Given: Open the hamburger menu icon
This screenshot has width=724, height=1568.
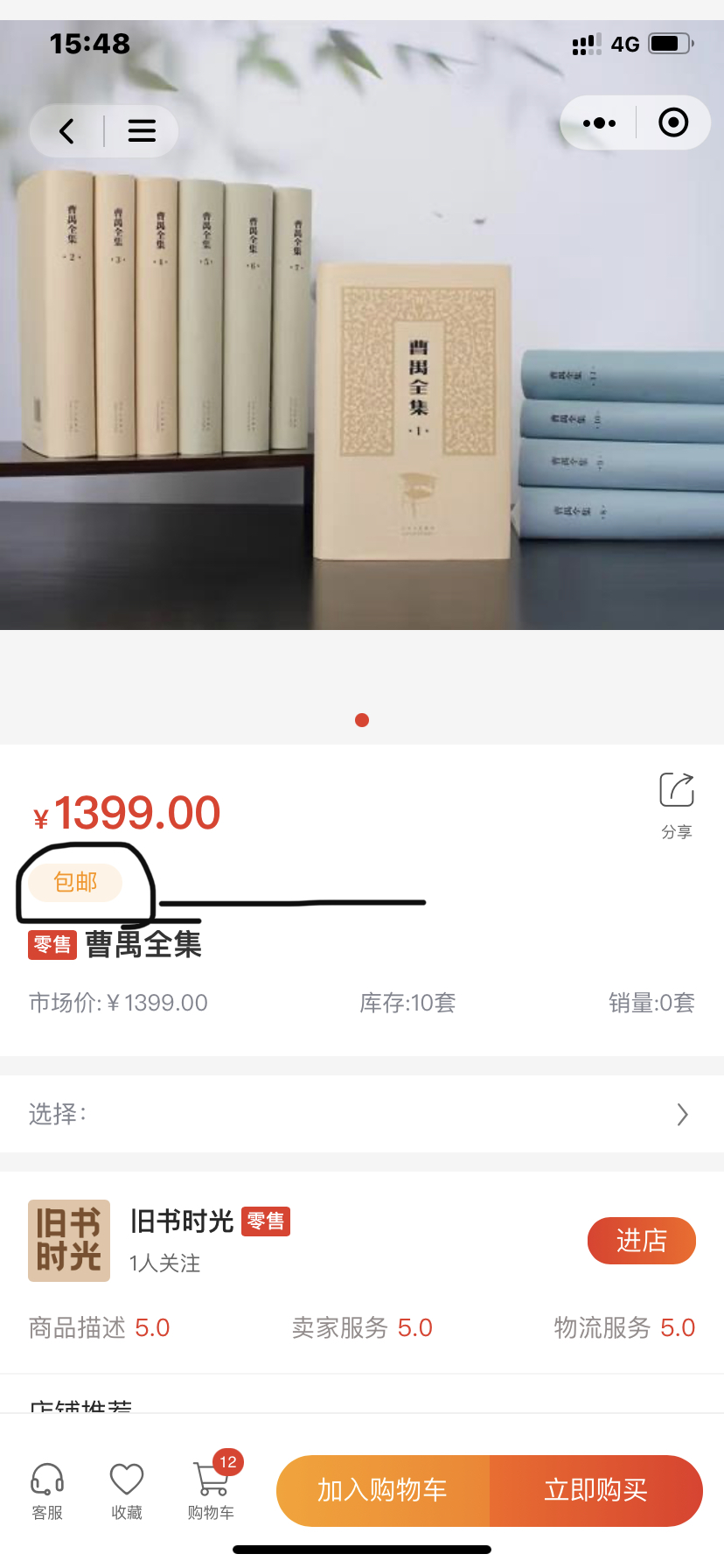Looking at the screenshot, I should point(142,131).
